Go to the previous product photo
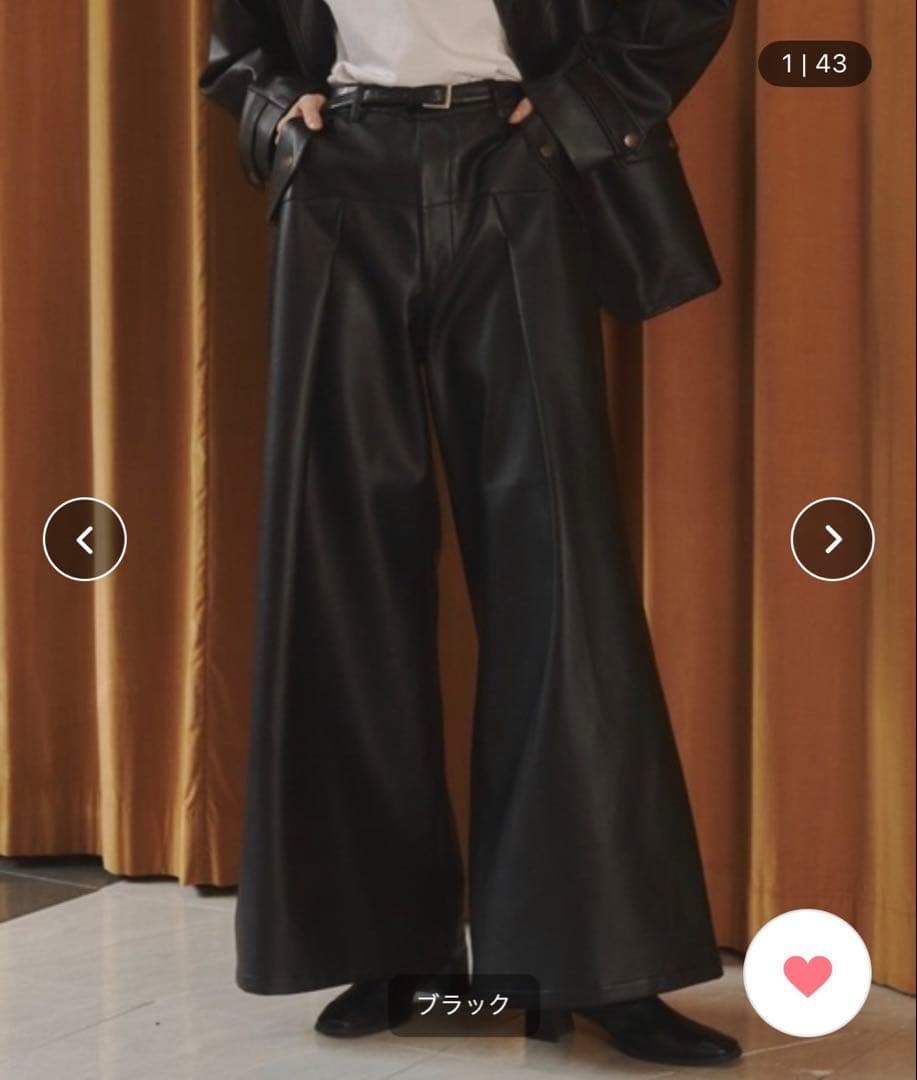This screenshot has width=917, height=1080. click(x=85, y=540)
